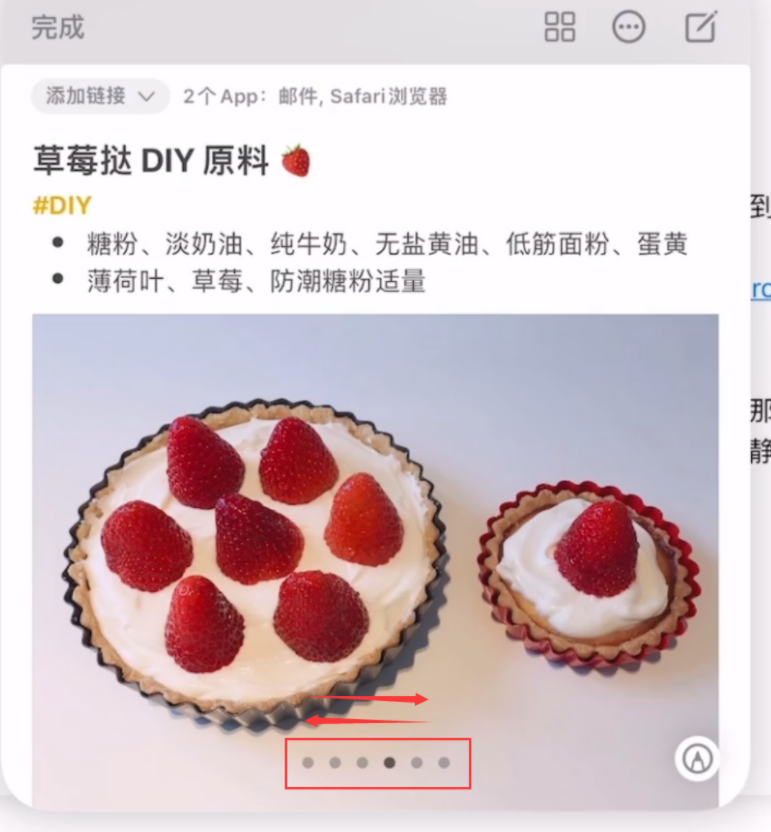Image resolution: width=771 pixels, height=832 pixels.
Task: Select the fourth carousel page dot
Action: (388, 762)
